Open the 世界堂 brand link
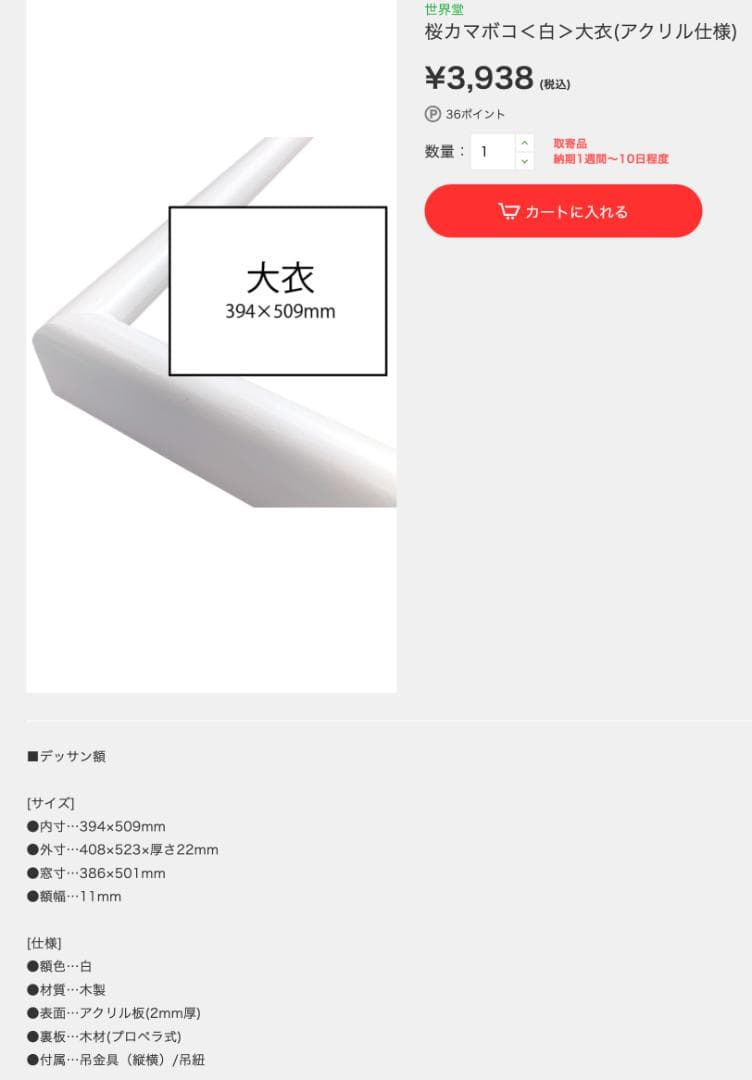This screenshot has width=752, height=1080. pos(443,10)
